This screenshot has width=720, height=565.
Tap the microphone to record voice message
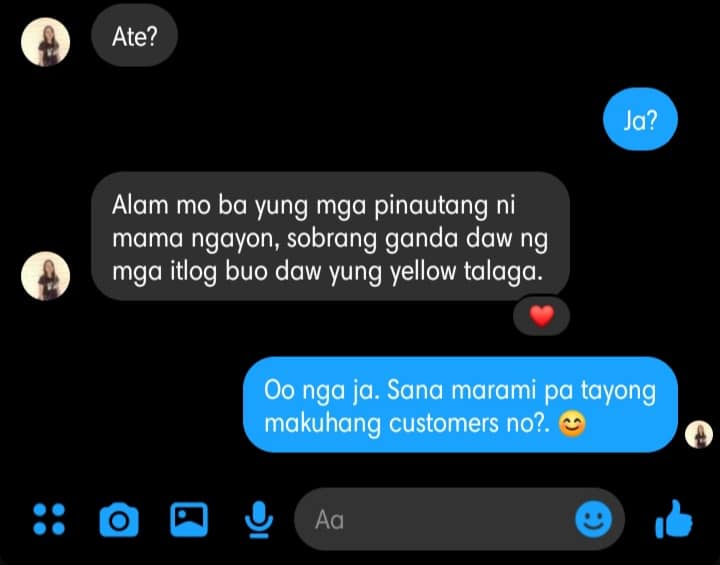tap(259, 520)
